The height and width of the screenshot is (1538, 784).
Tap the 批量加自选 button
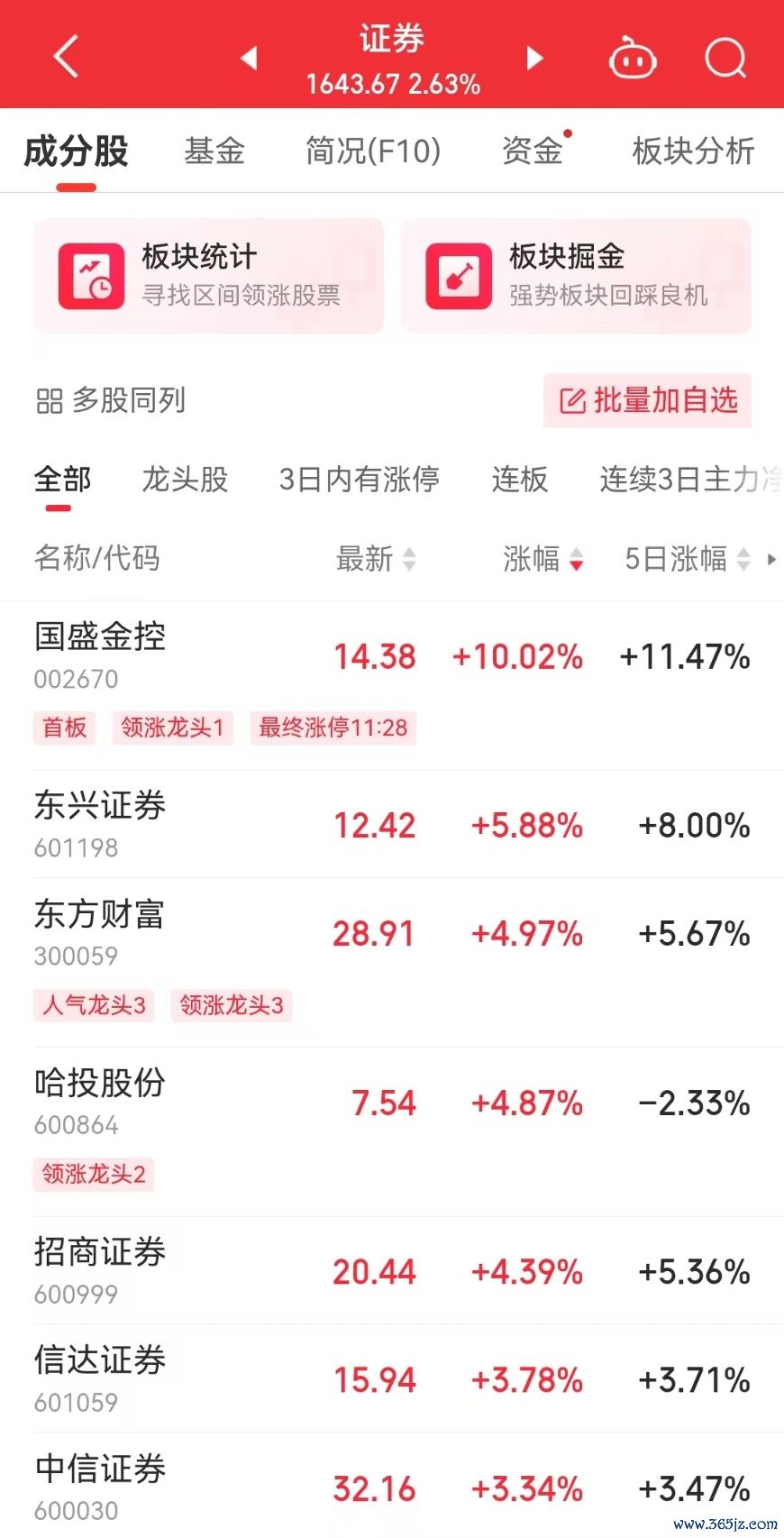(647, 400)
